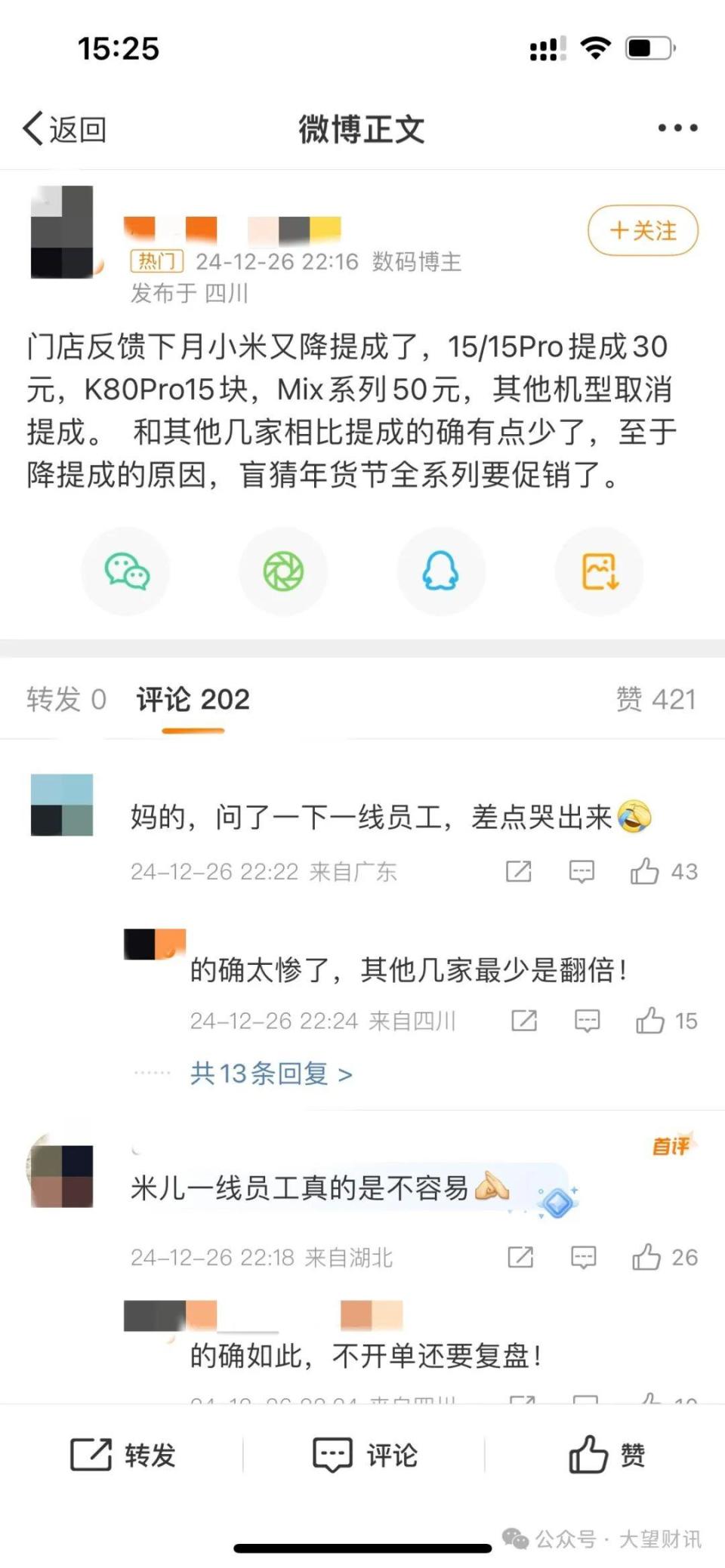Image resolution: width=725 pixels, height=1568 pixels.
Task: Go back using the 返回 link
Action: pyautogui.click(x=66, y=127)
